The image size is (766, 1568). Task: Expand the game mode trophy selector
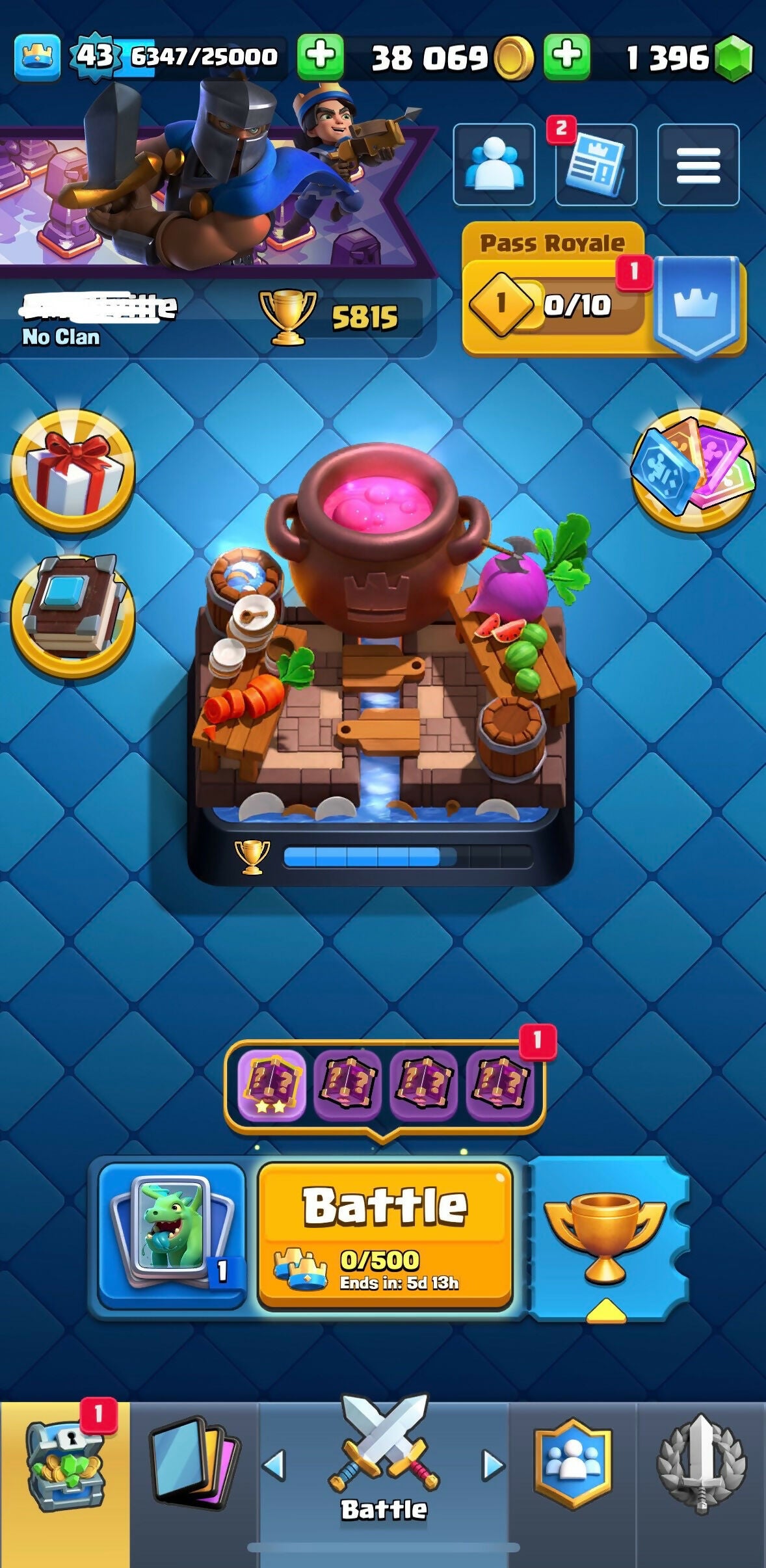606,1239
